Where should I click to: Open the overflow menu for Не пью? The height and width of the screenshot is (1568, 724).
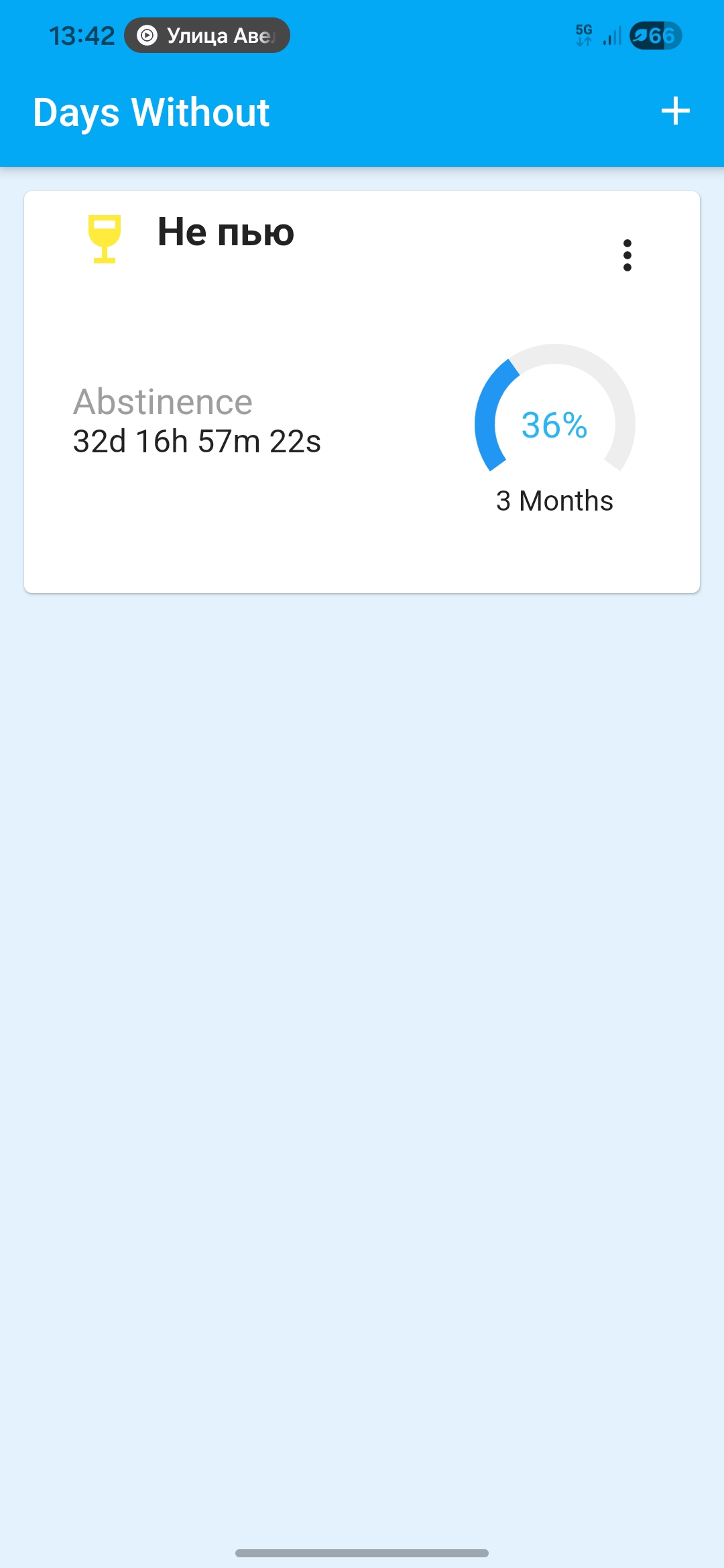point(627,255)
